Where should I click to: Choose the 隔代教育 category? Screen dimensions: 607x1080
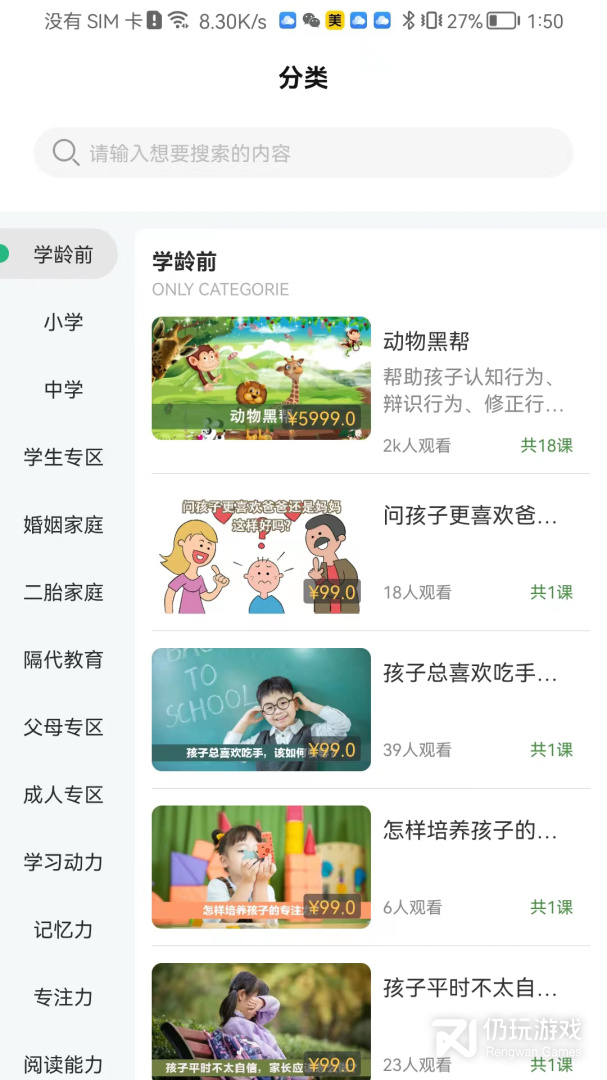coord(63,660)
